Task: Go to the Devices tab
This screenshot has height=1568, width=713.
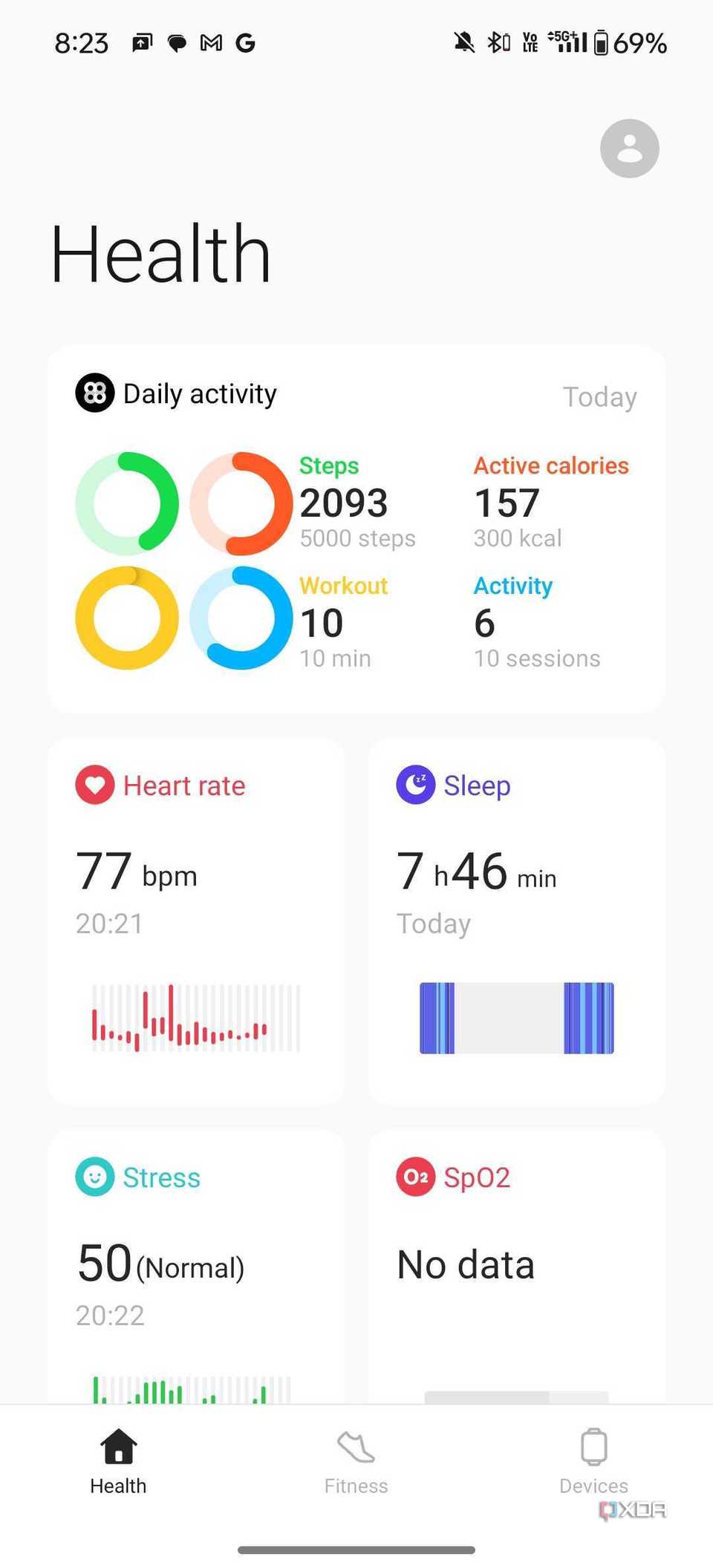Action: click(x=593, y=1461)
